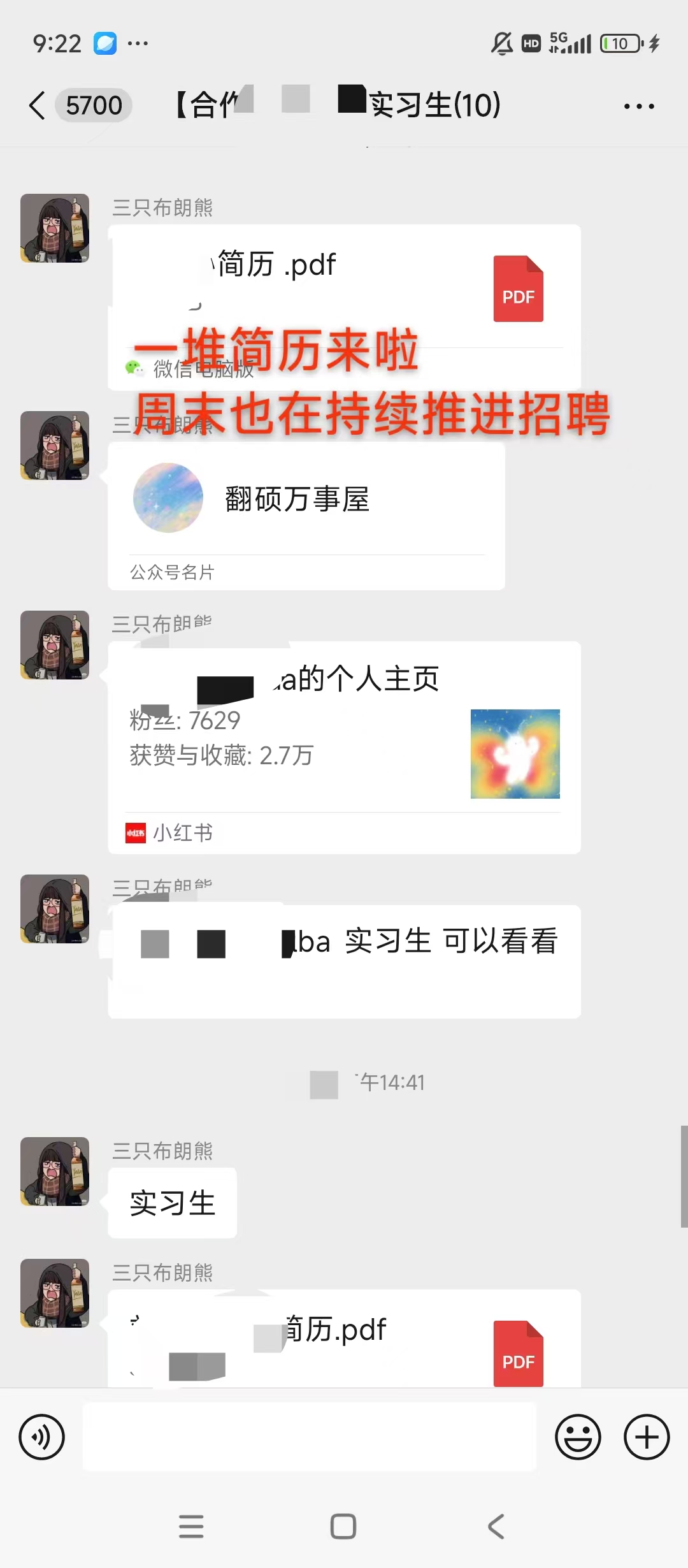This screenshot has width=688, height=1568.
Task: Focus the message text field
Action: [310, 1437]
